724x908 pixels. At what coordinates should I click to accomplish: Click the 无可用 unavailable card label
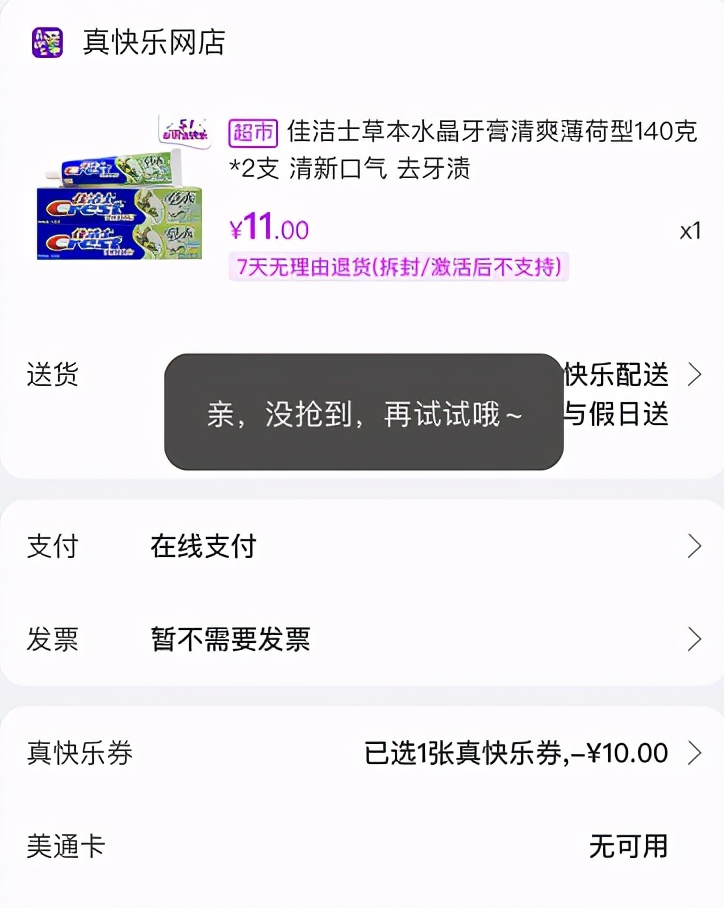pos(632,846)
